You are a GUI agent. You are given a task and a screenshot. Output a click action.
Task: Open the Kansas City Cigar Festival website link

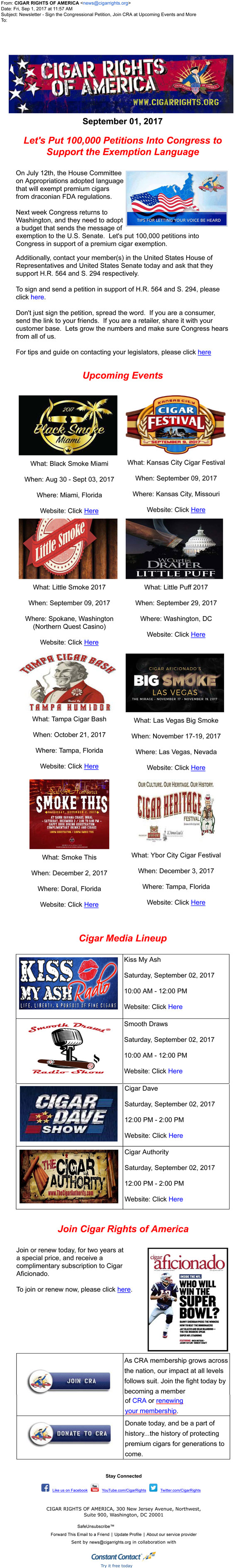(x=198, y=510)
